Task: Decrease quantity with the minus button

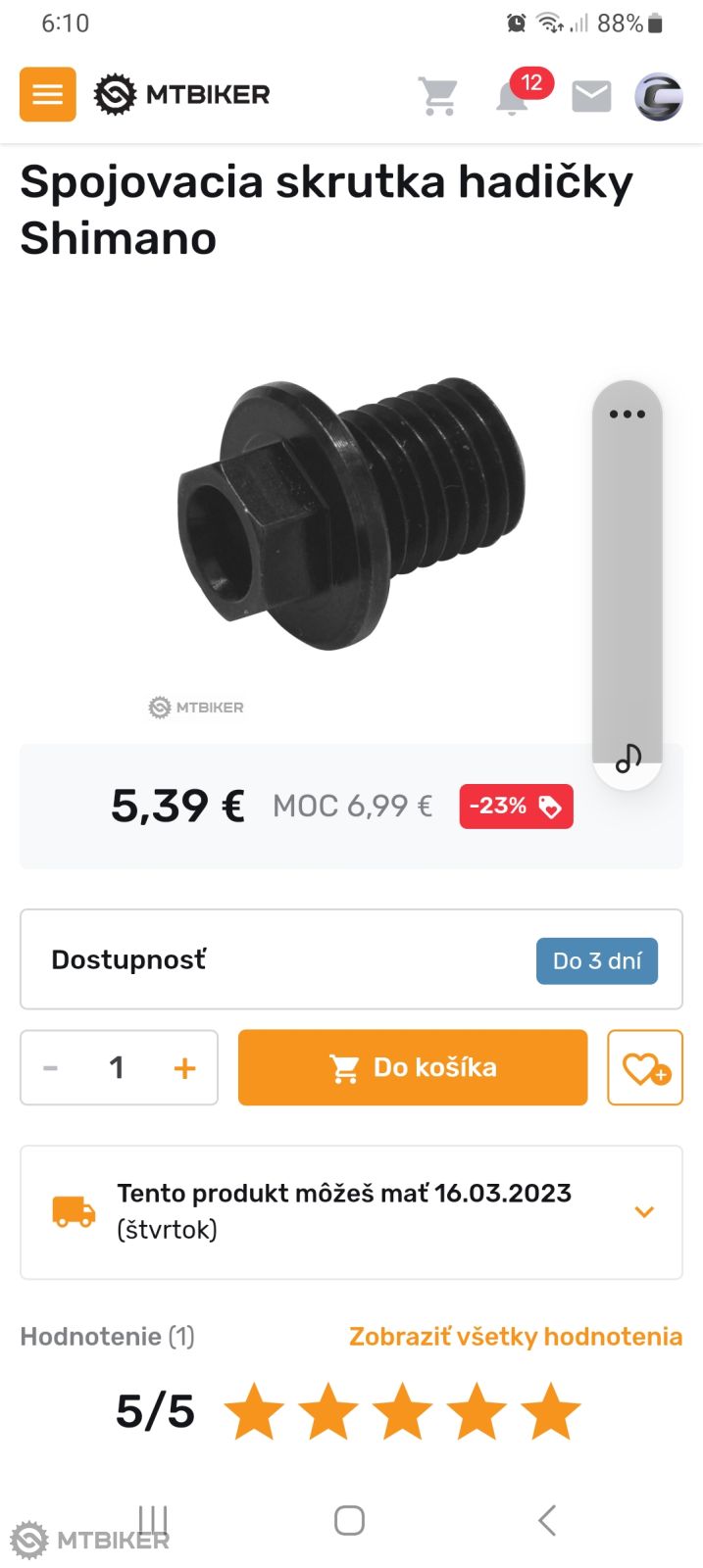Action: [51, 1068]
